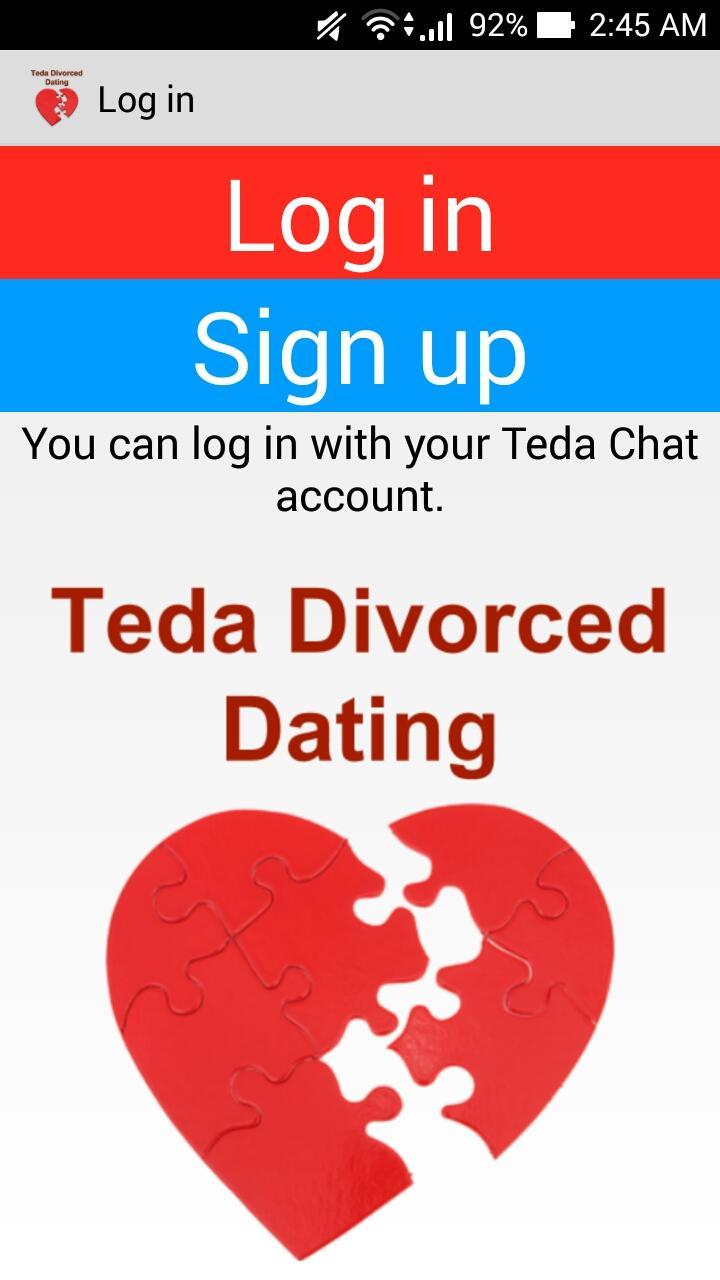Tap the app title bar header

click(360, 99)
